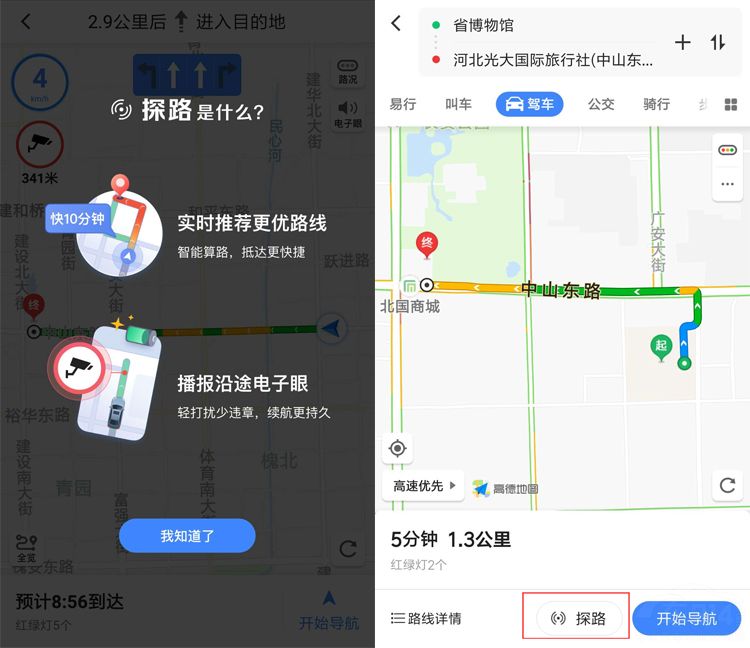
Task: Refresh the route with circular arrow
Action: tap(727, 487)
